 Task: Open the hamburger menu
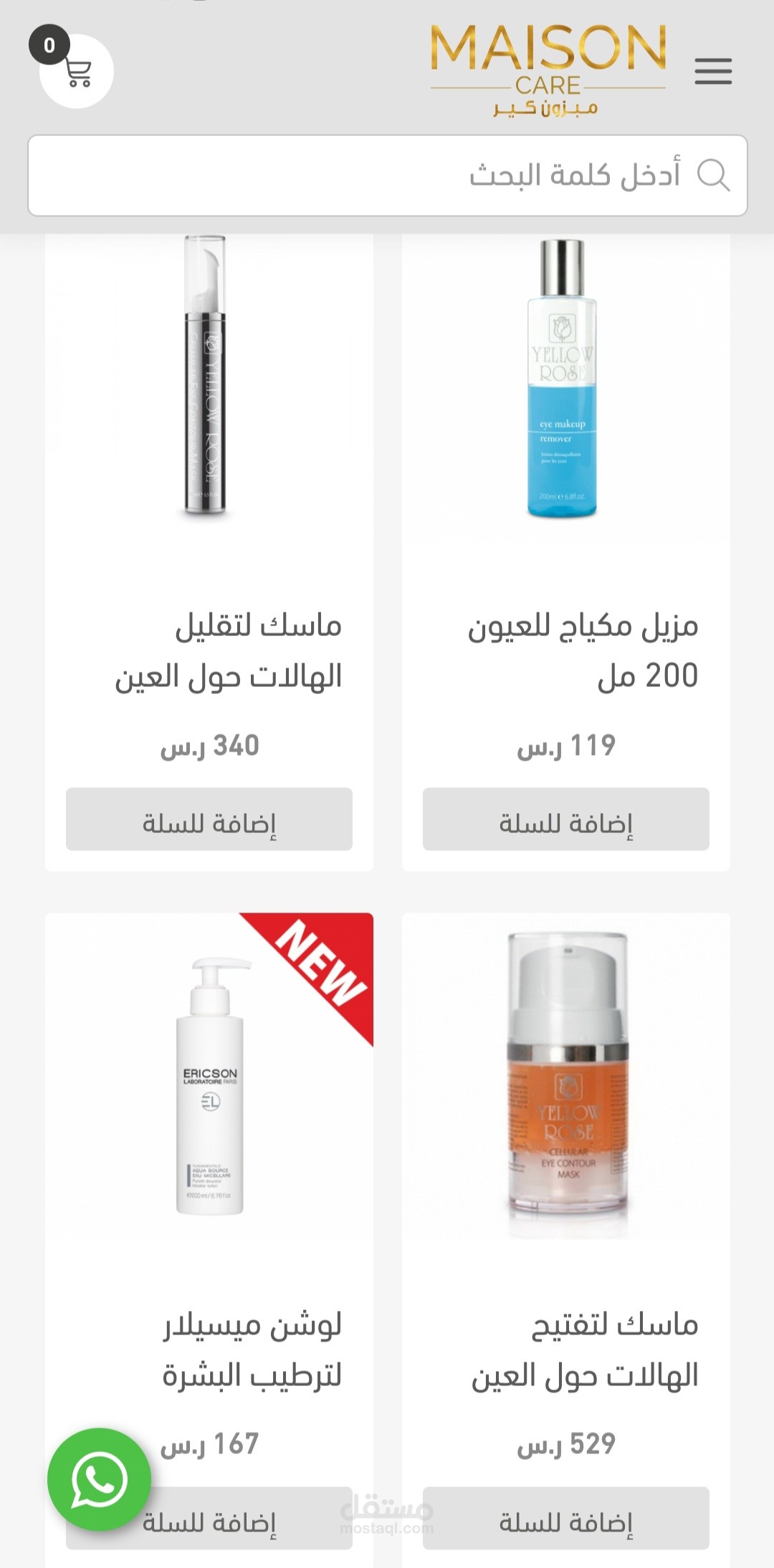pos(712,72)
